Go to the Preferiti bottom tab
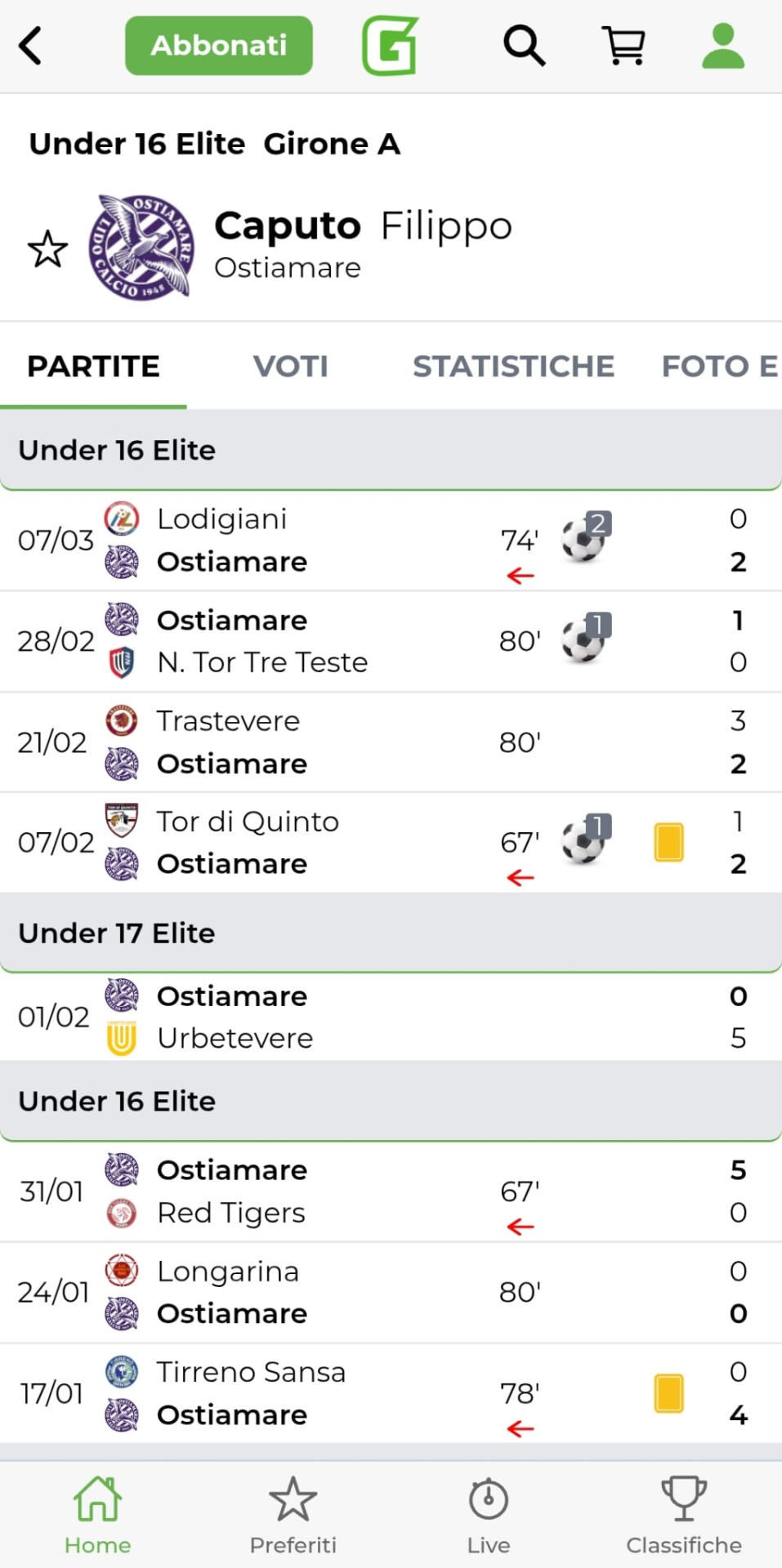782x1568 pixels. (x=293, y=1515)
